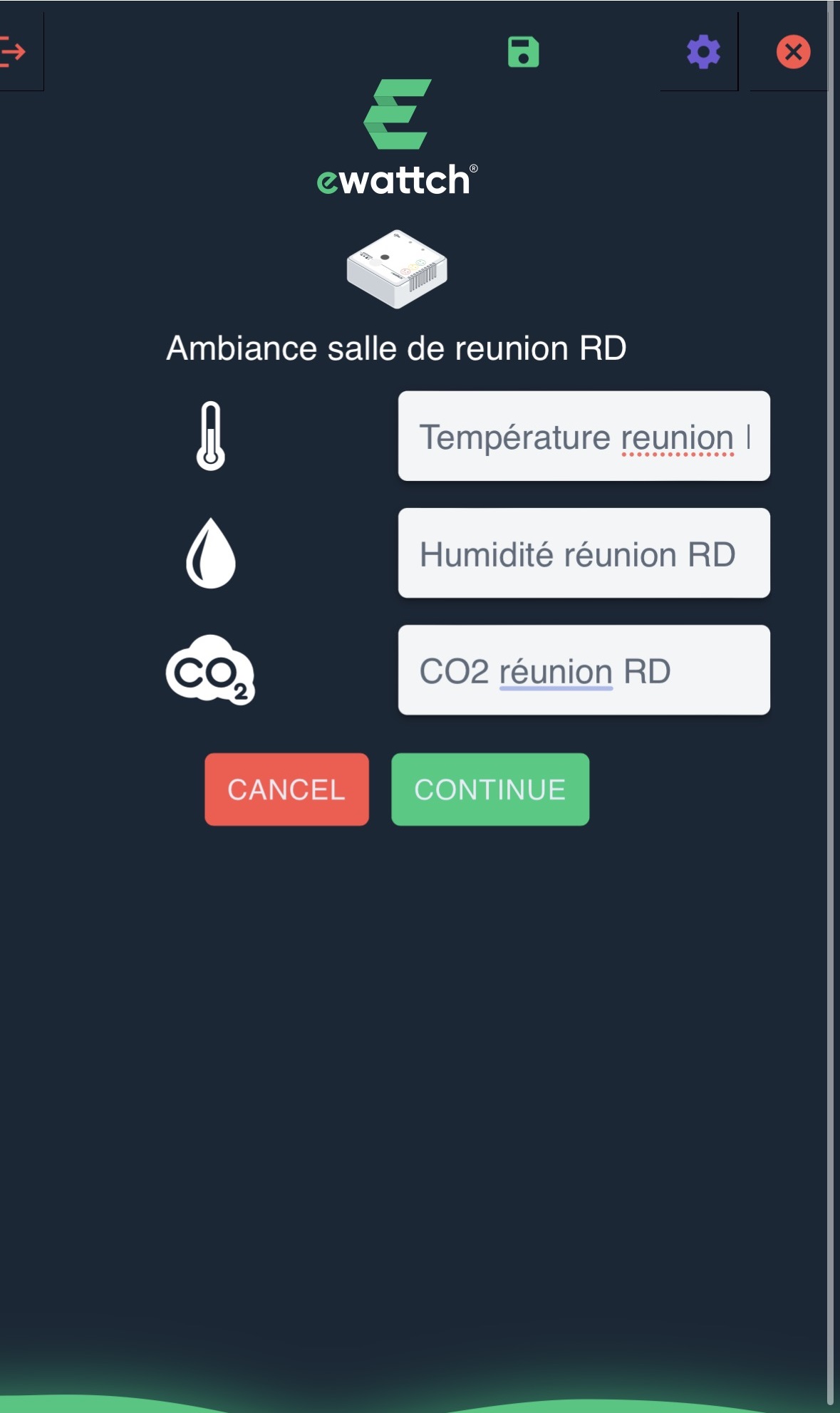Tap the red logout arrow icon

click(x=13, y=52)
